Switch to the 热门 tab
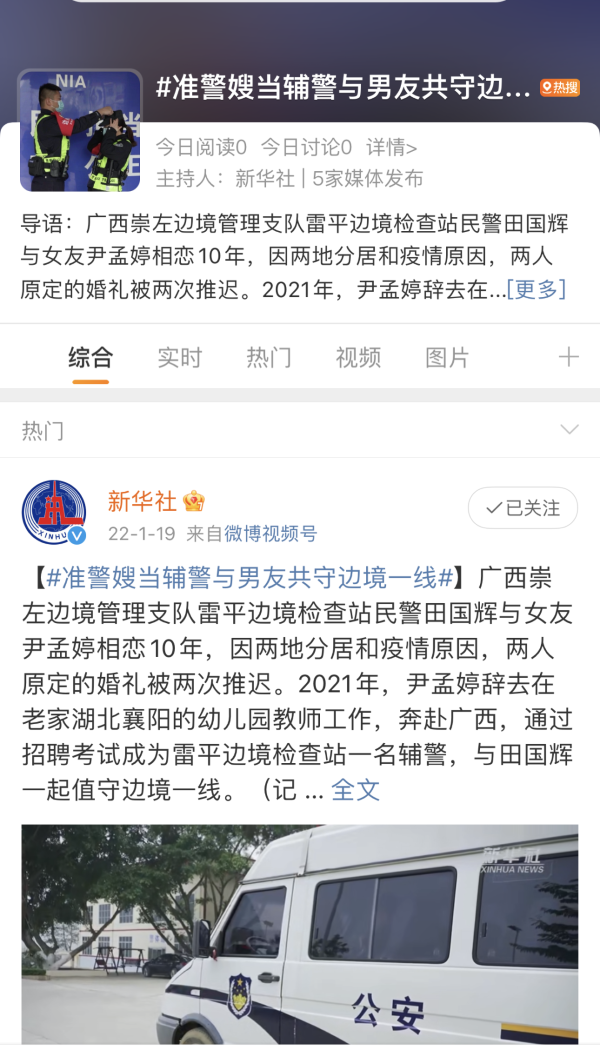Image resolution: width=600 pixels, height=1049 pixels. [268, 358]
